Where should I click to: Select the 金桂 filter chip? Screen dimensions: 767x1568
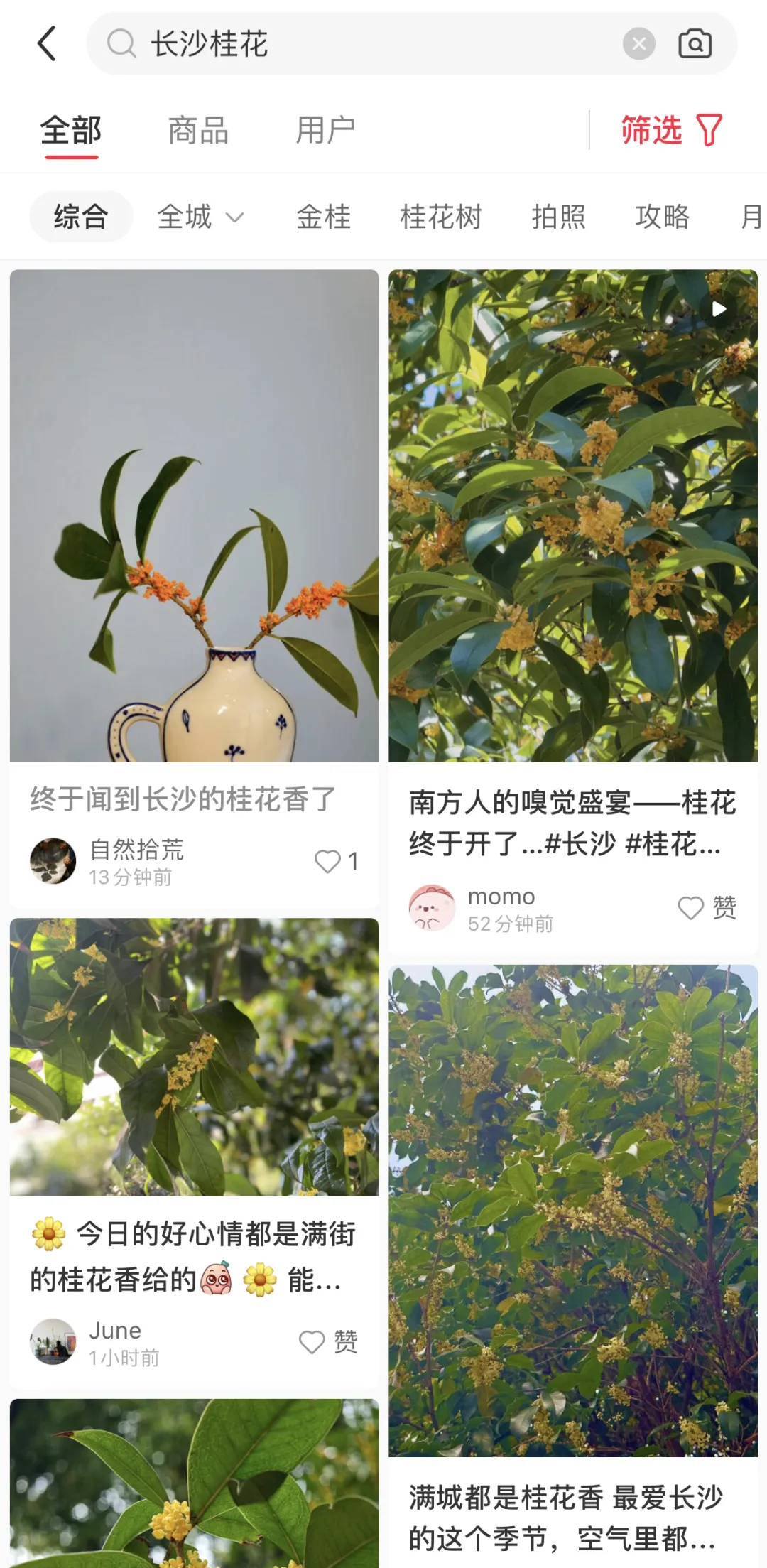click(x=323, y=217)
